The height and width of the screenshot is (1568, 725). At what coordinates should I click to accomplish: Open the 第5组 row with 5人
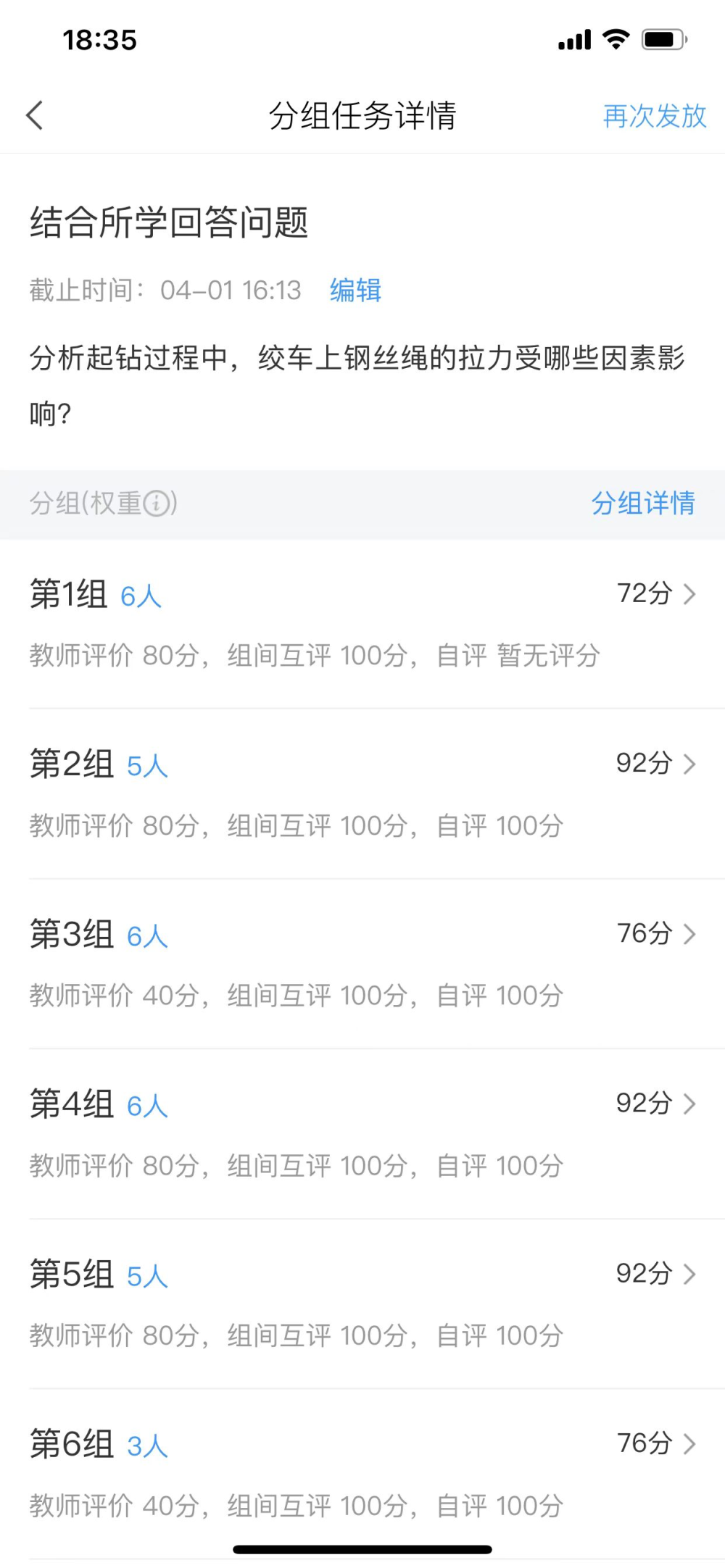click(362, 1304)
